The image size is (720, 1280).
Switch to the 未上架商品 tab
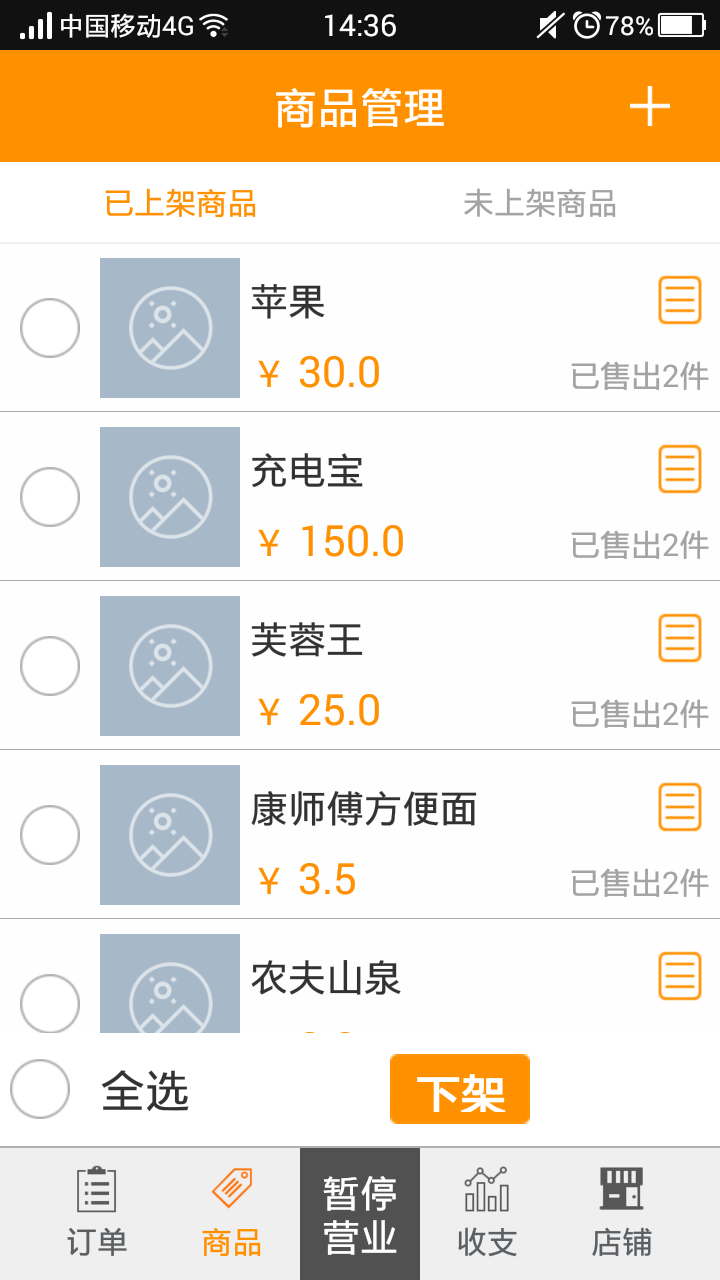click(540, 203)
